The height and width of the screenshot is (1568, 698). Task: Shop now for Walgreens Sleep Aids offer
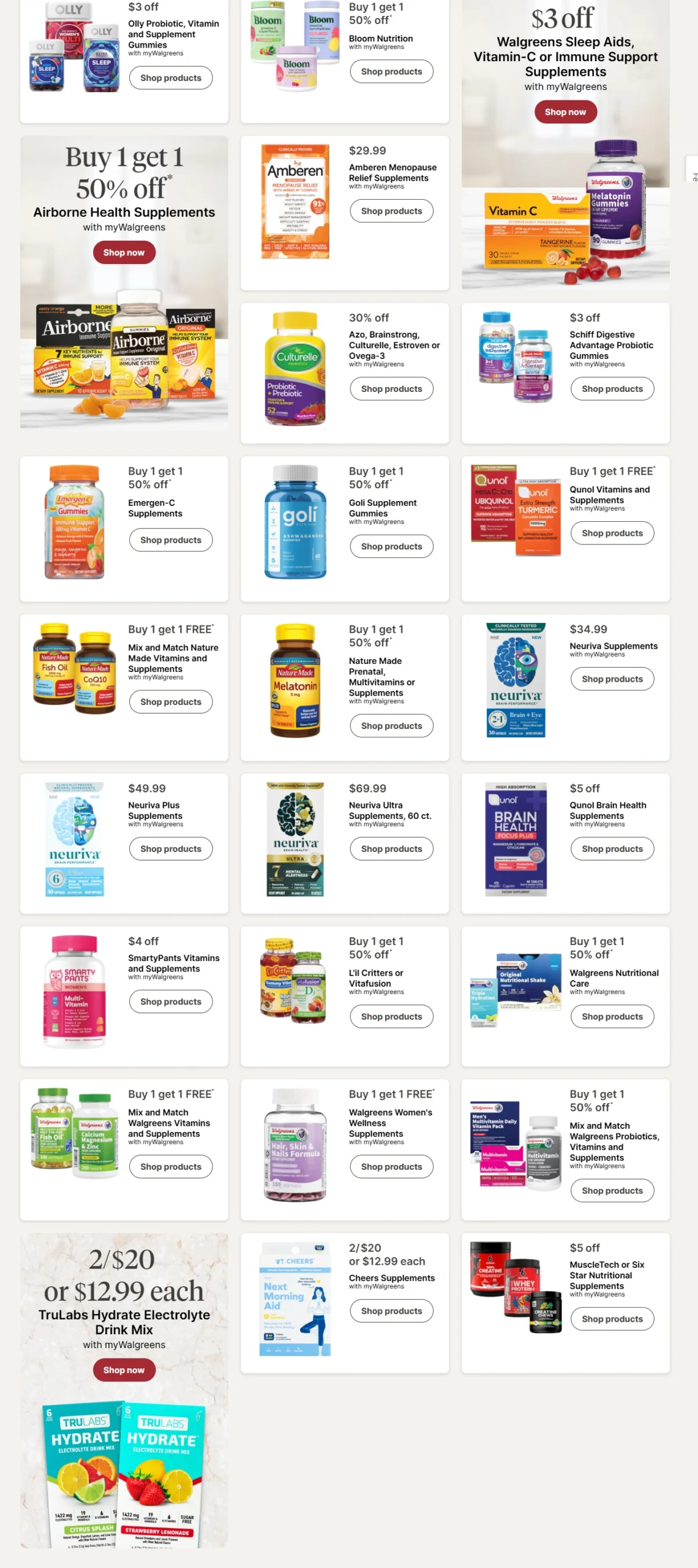pos(565,112)
